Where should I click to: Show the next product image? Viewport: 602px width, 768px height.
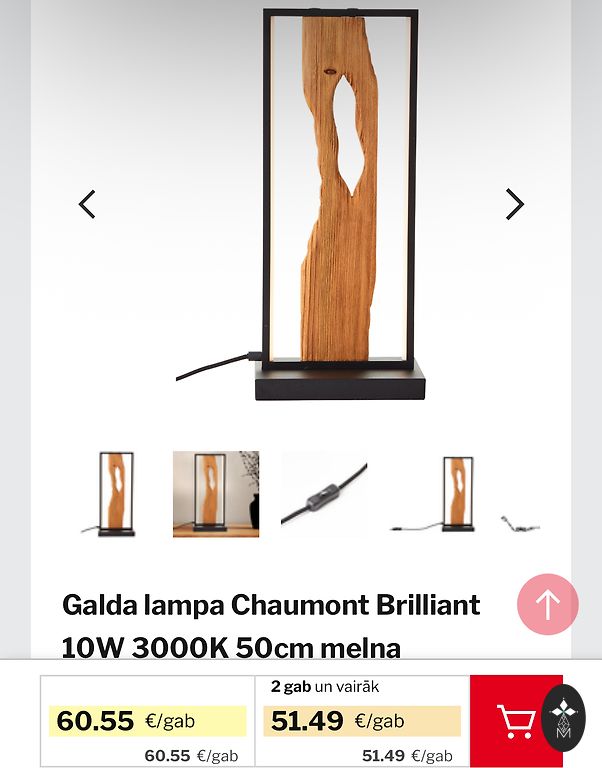[514, 204]
